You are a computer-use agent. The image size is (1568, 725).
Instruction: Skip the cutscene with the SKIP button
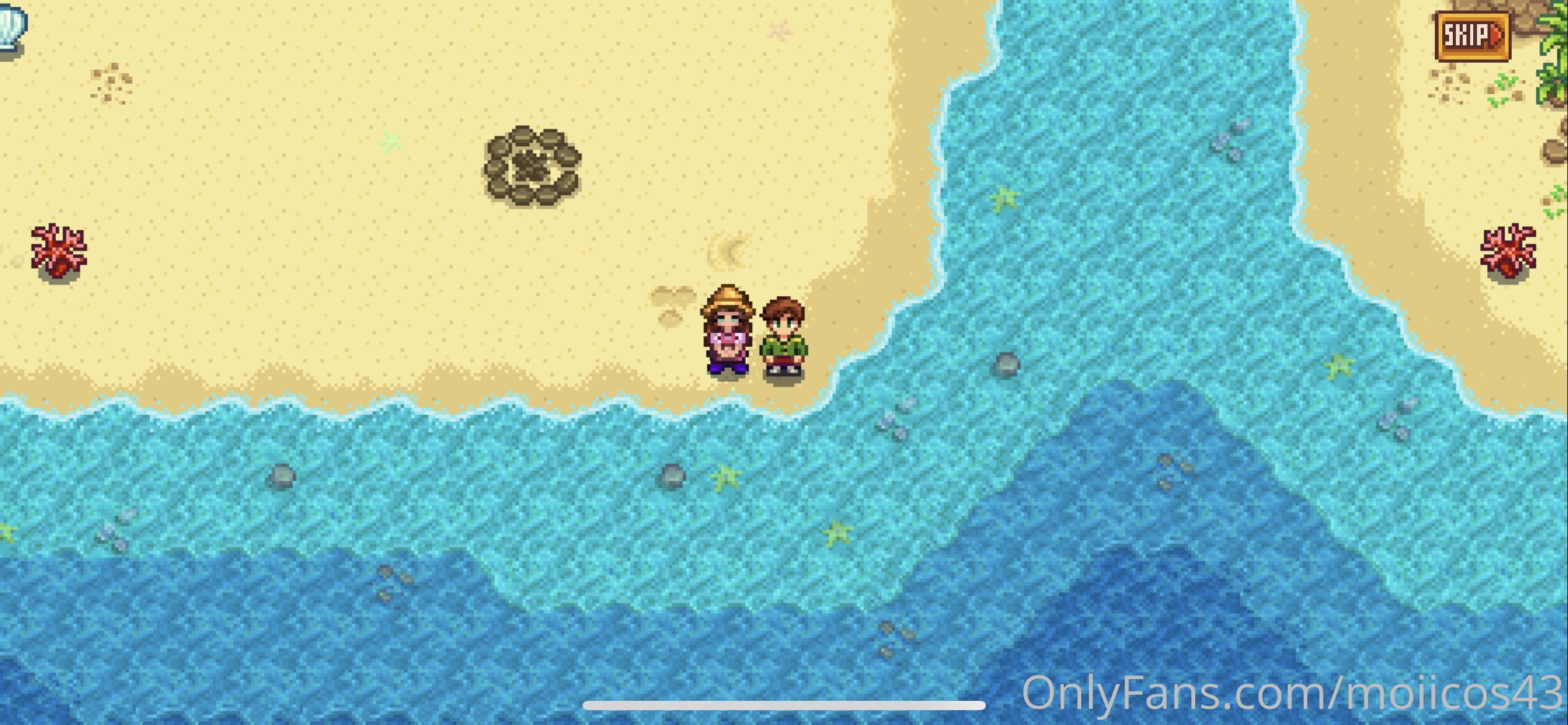1472,36
